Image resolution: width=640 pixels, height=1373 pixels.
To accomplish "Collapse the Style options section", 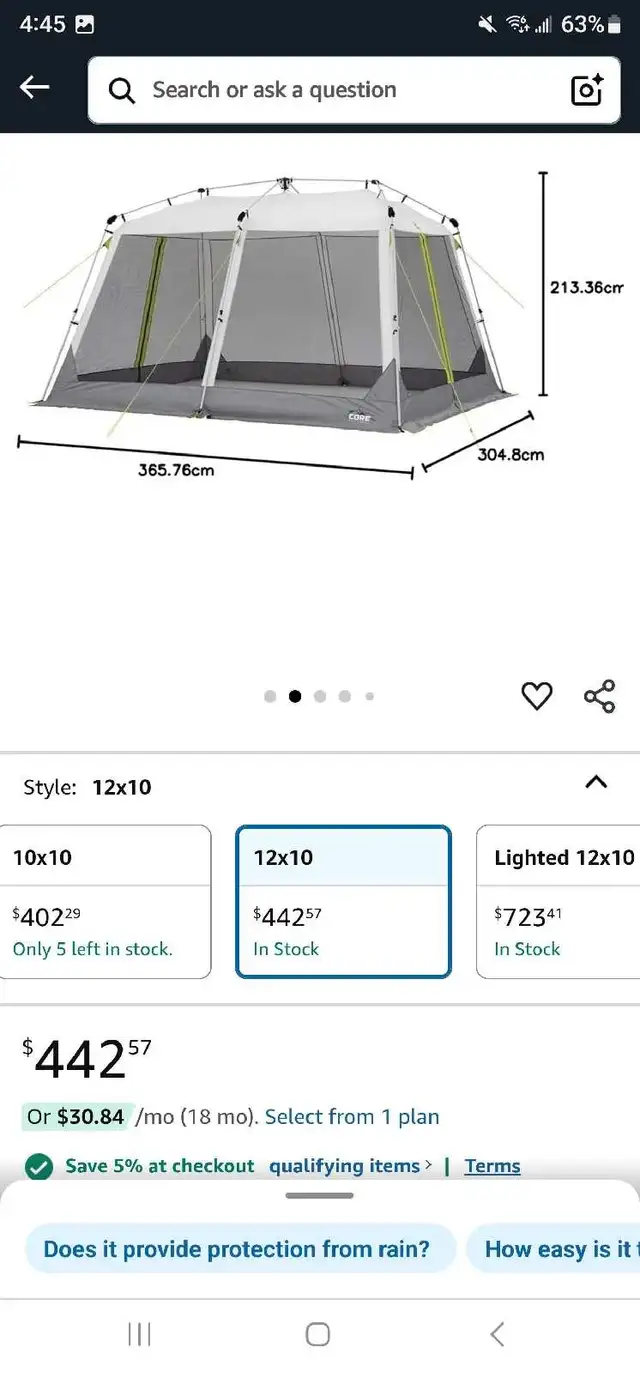I will point(596,783).
